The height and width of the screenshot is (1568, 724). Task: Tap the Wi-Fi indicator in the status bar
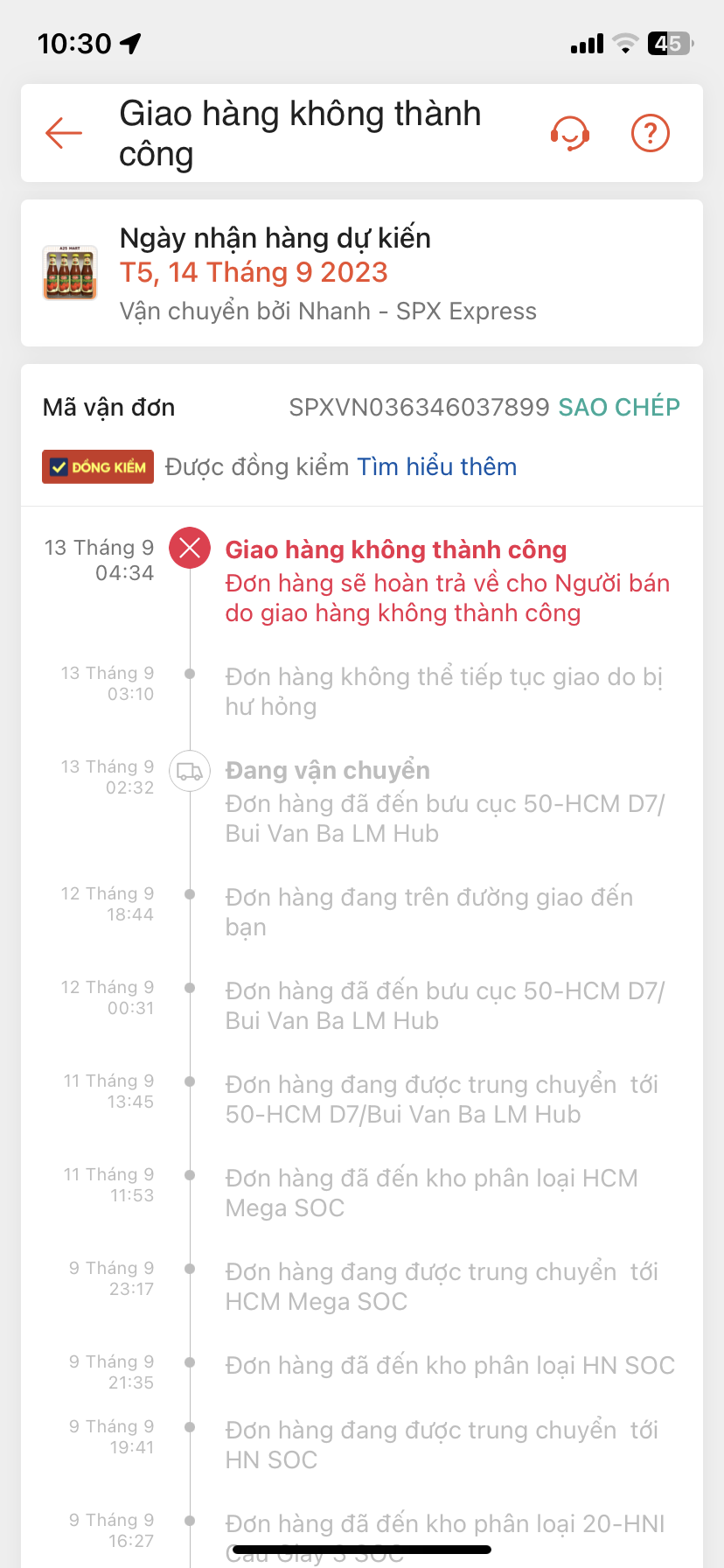pyautogui.click(x=624, y=43)
